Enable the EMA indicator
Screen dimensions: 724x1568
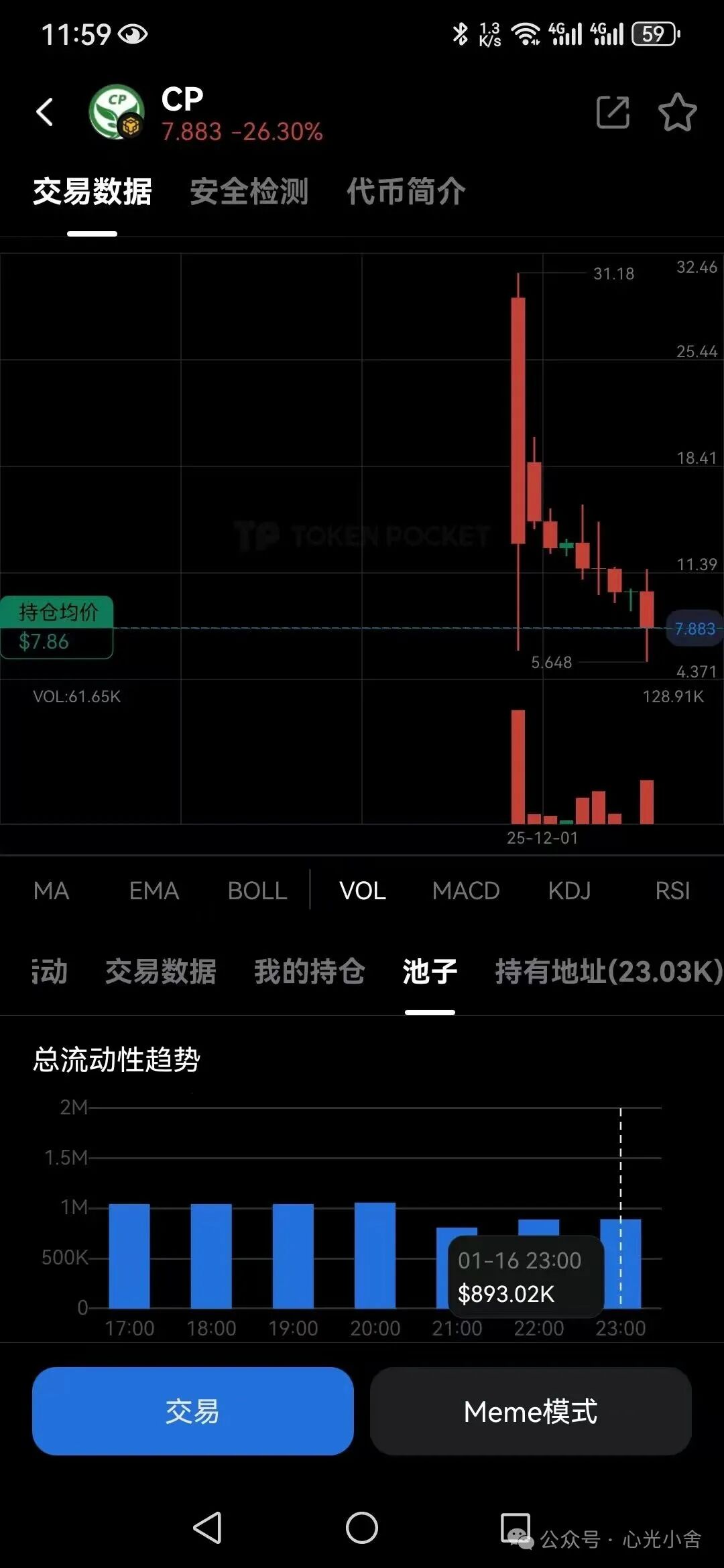(154, 891)
